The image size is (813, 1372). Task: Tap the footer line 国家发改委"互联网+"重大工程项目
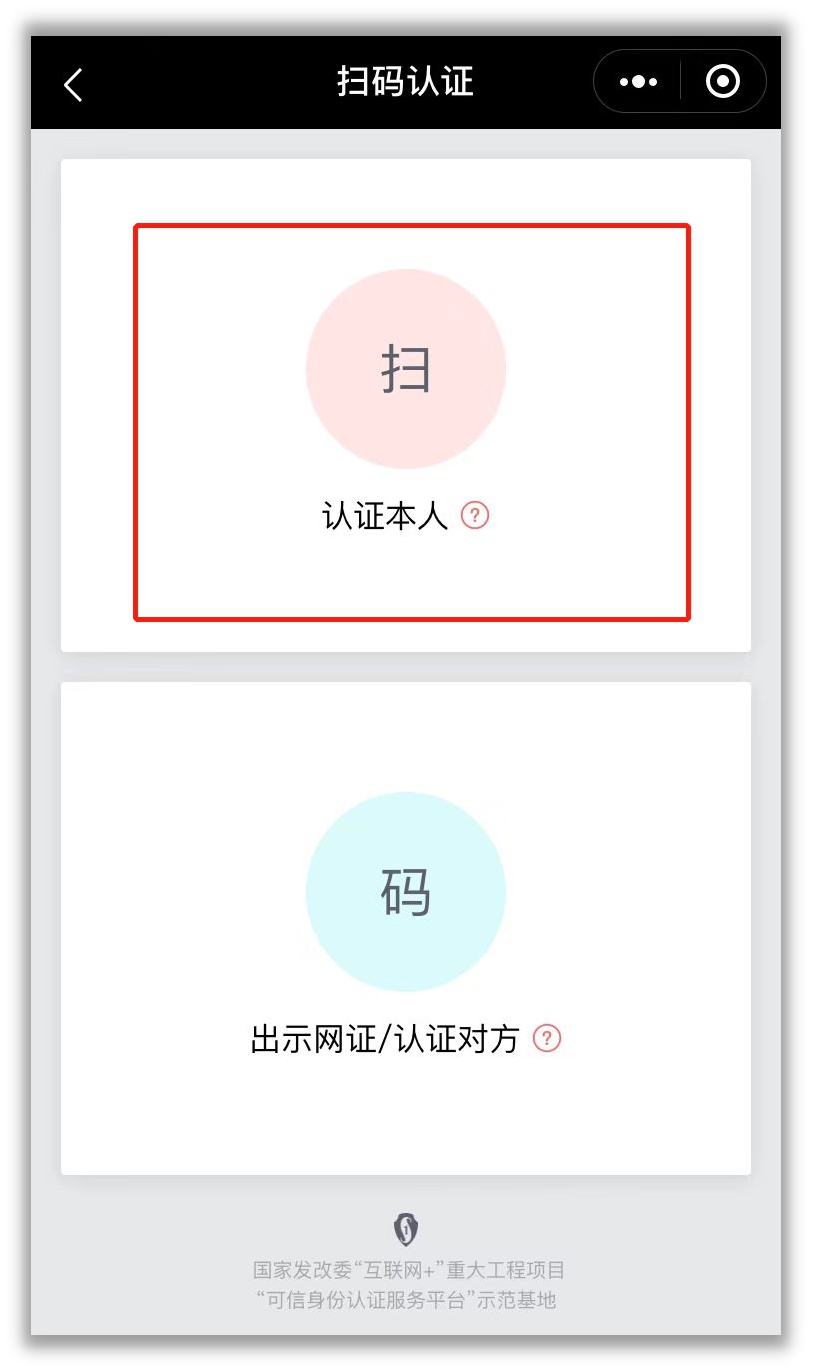click(406, 1270)
